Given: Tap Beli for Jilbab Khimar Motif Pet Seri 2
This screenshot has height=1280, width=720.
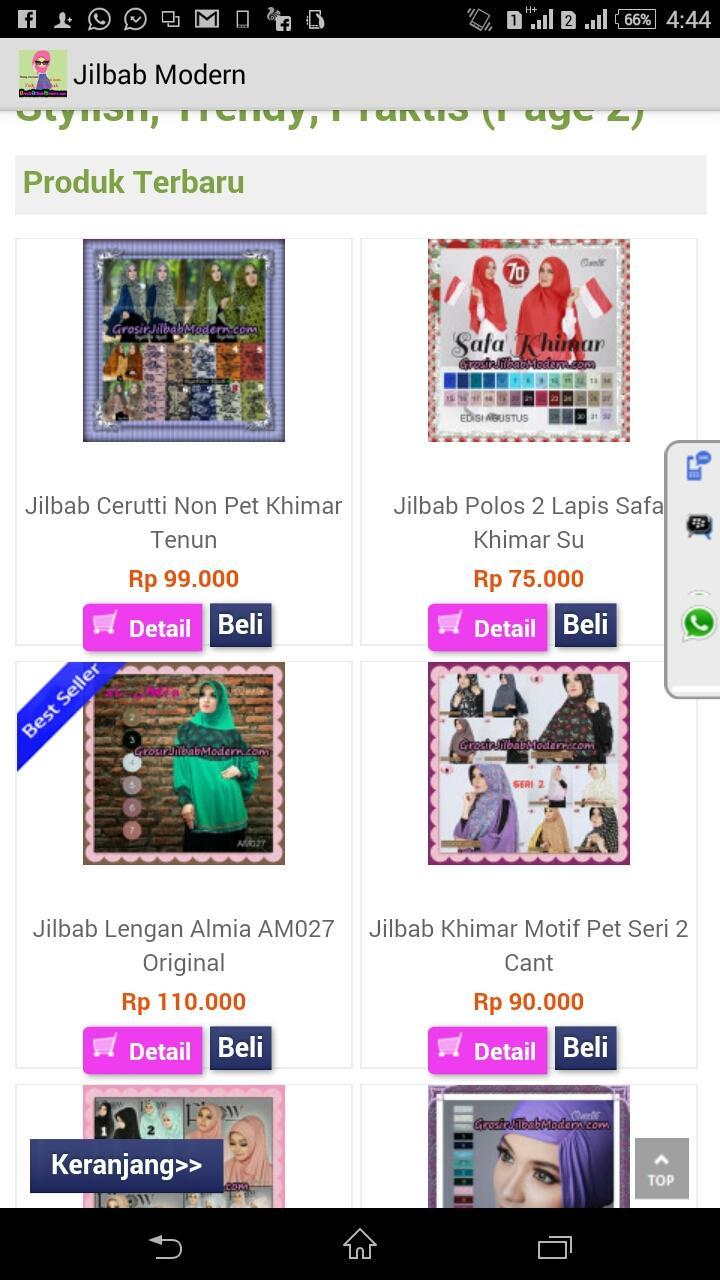Looking at the screenshot, I should coord(585,1048).
